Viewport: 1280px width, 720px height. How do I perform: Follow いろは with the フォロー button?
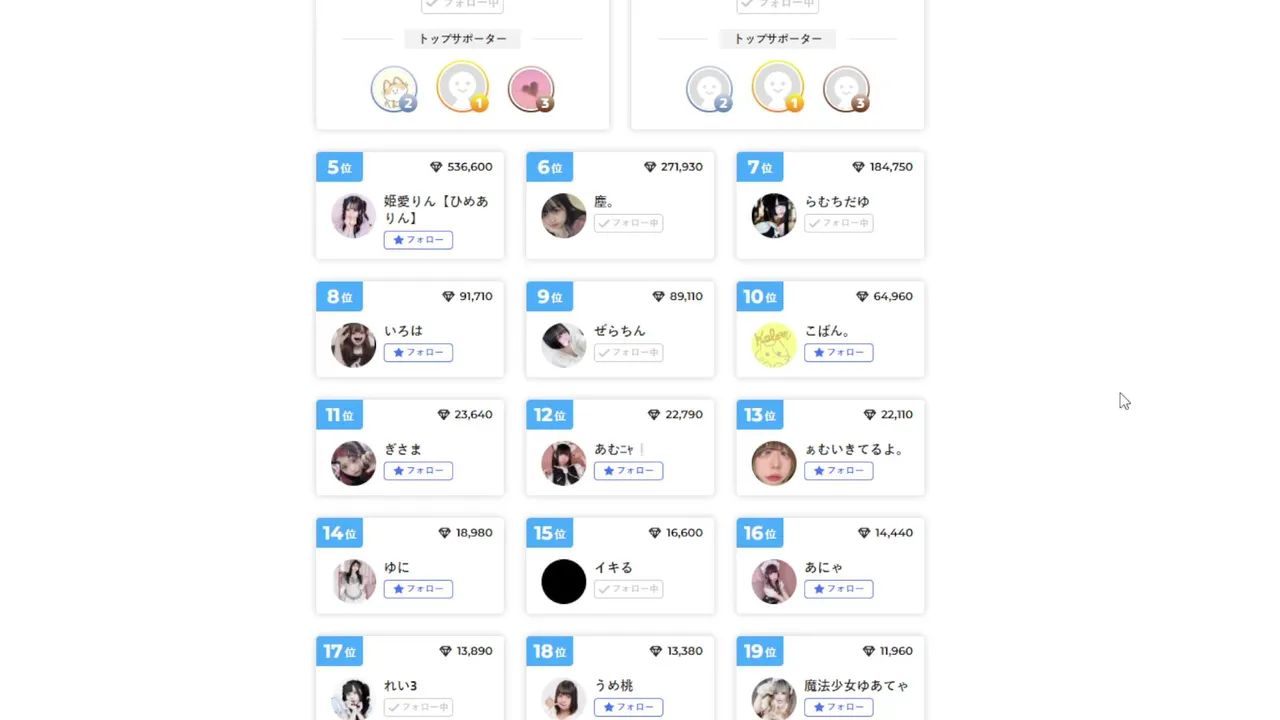(418, 352)
